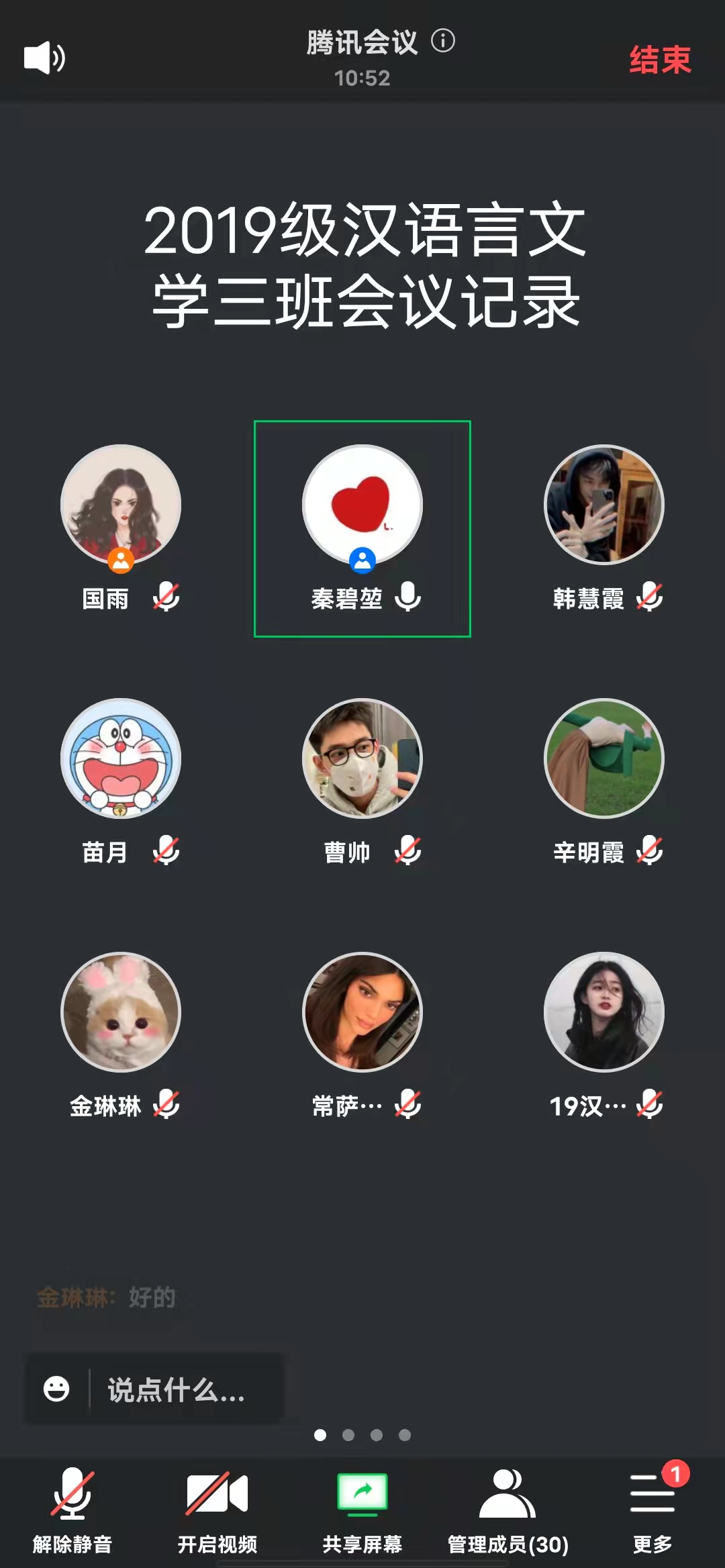This screenshot has width=725, height=1568.
Task: Open 曹帅's participant tile
Action: (362, 758)
